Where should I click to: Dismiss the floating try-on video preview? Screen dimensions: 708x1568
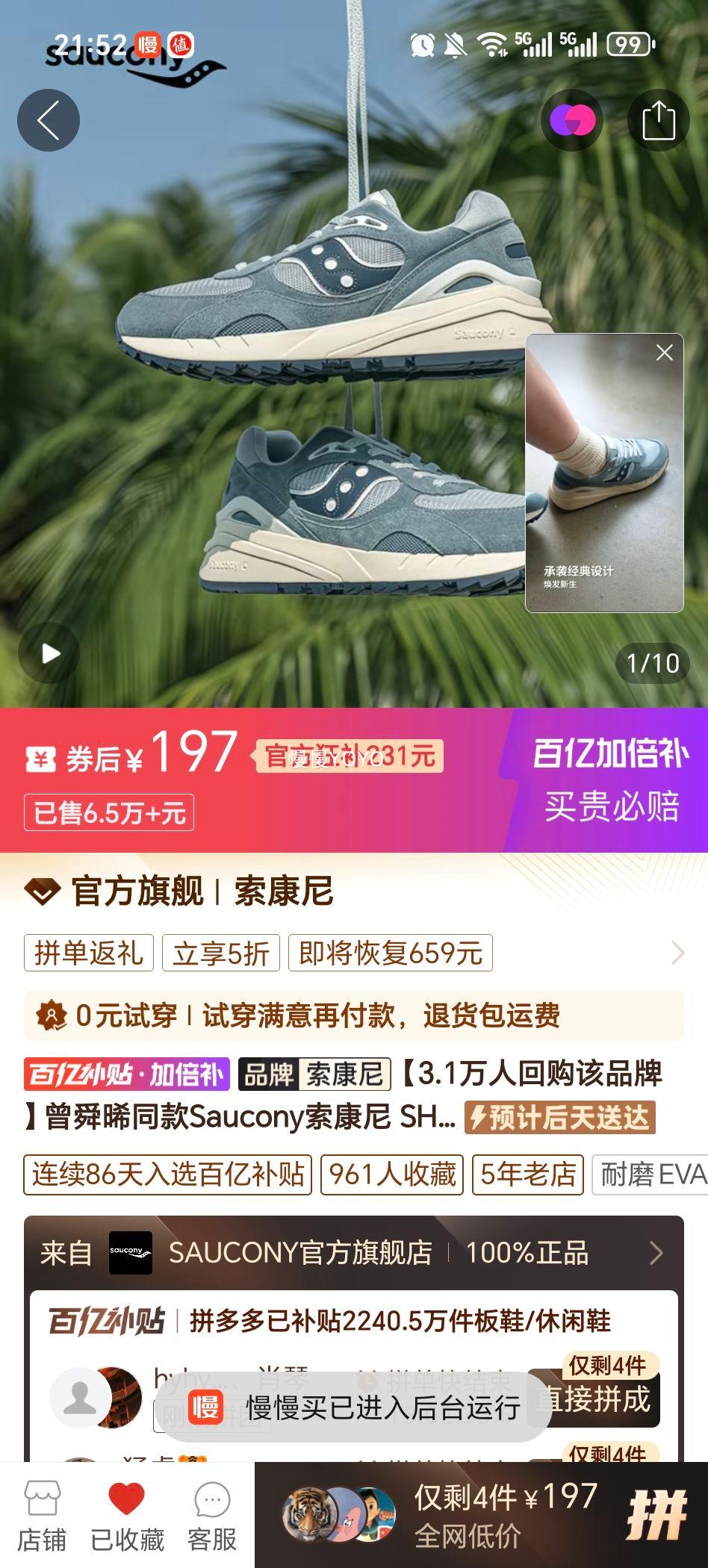point(664,352)
